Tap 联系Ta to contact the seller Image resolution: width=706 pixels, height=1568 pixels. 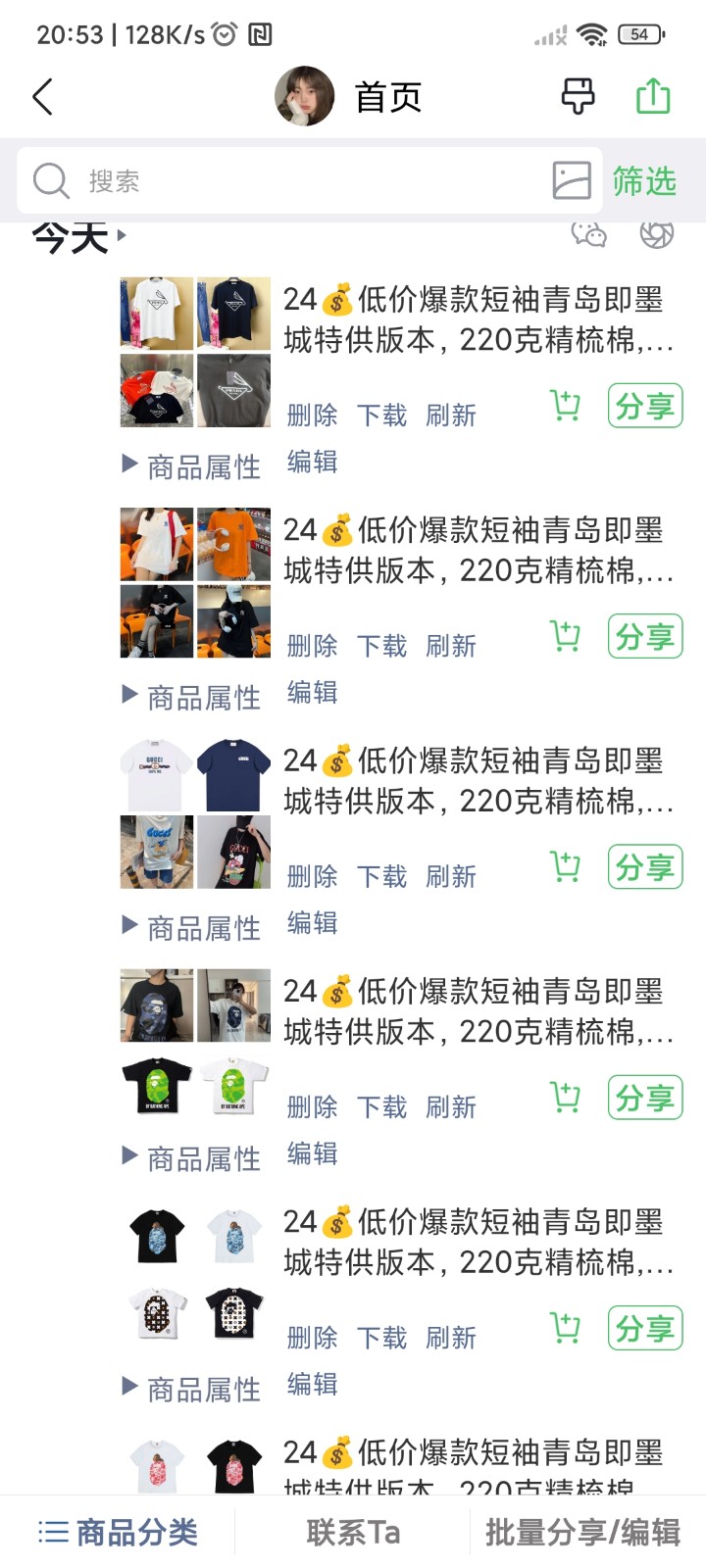point(353,1532)
